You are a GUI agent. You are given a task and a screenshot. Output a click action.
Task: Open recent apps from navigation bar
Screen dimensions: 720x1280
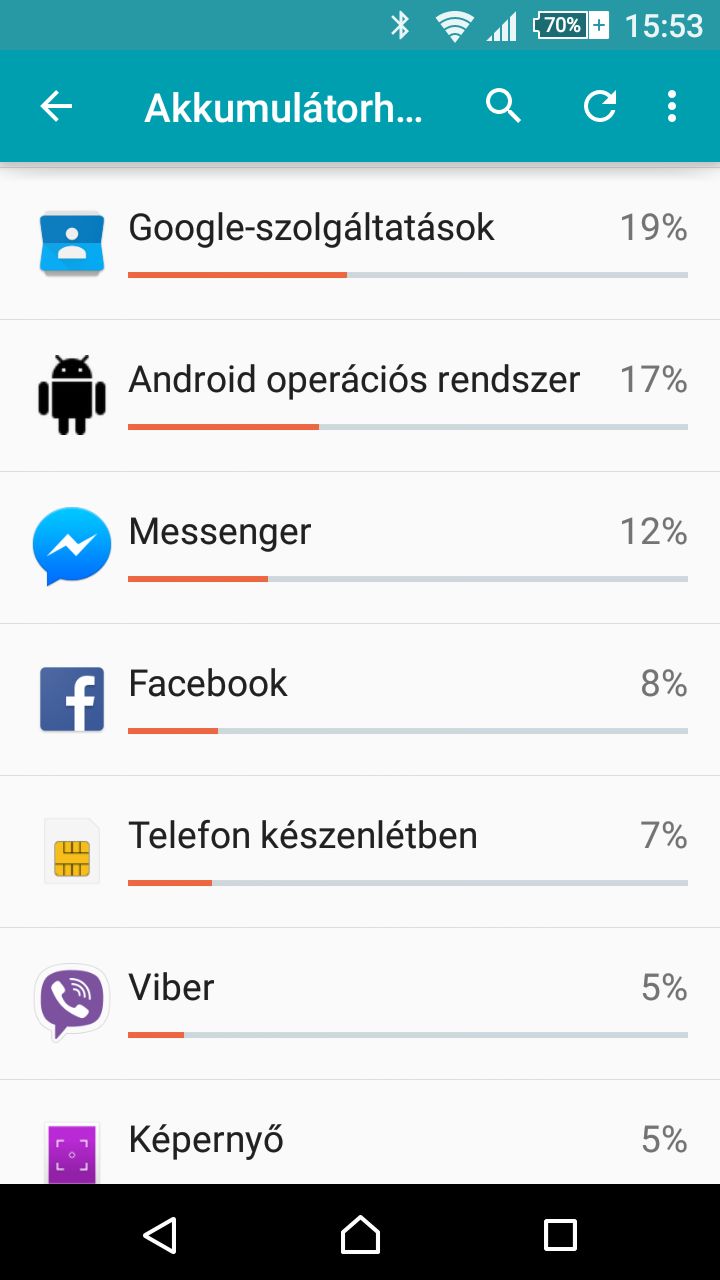pos(560,1234)
